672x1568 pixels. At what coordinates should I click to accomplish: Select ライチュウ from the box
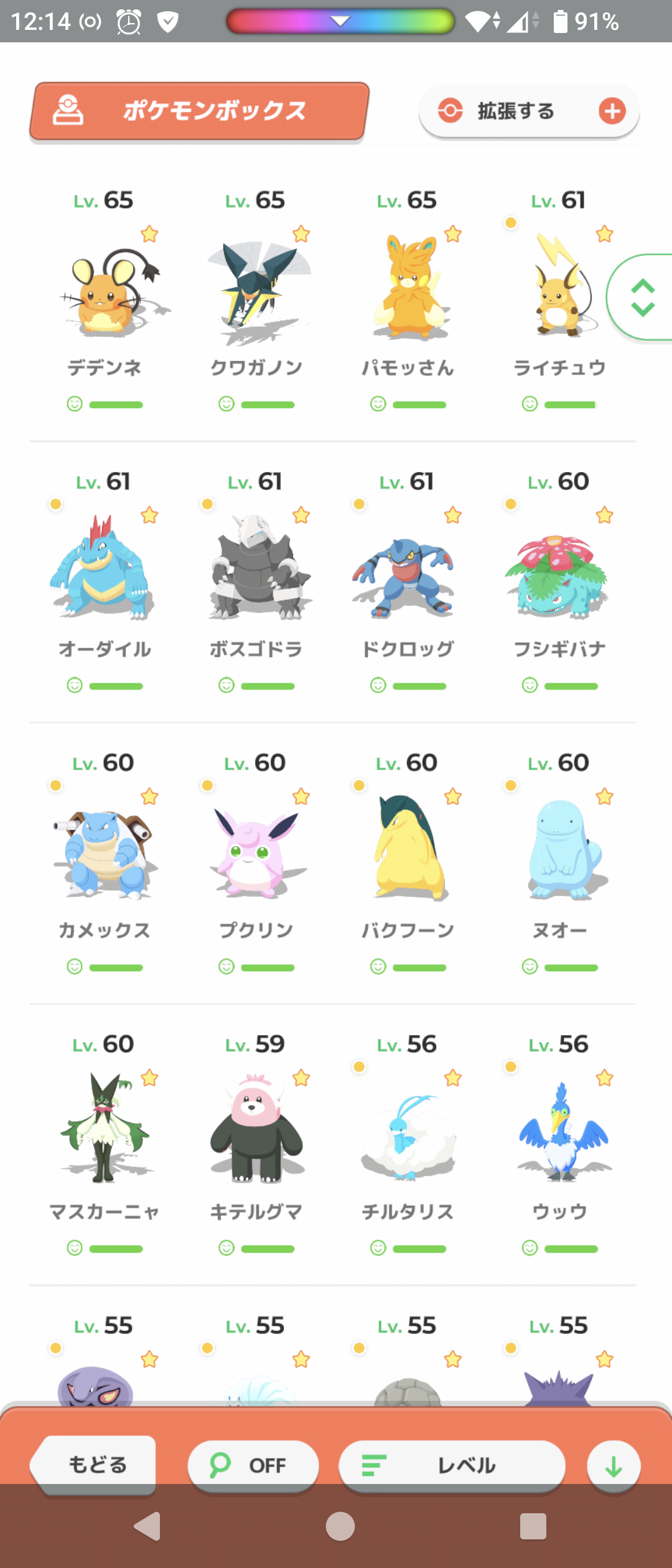click(x=559, y=294)
